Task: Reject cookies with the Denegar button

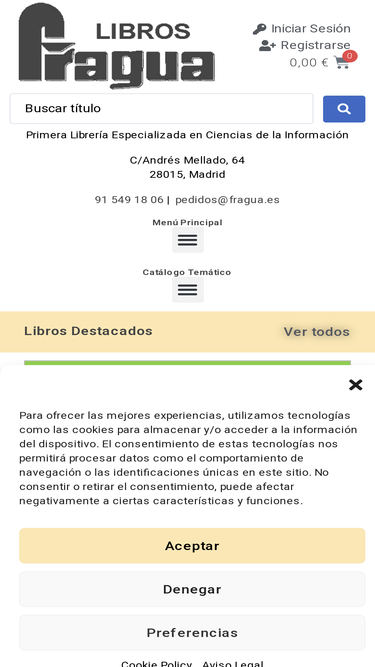Action: coord(192,589)
